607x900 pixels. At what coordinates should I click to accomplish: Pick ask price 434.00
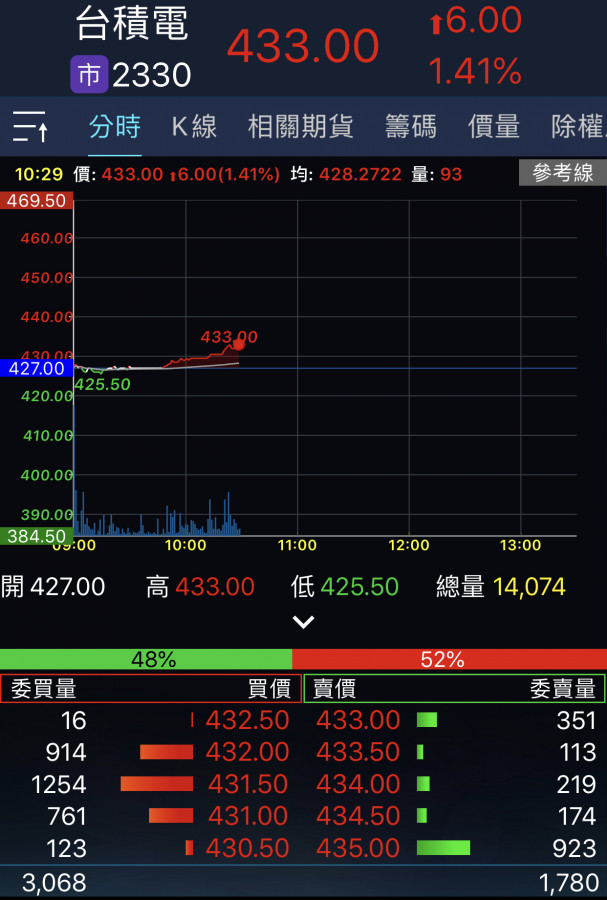coord(358,784)
